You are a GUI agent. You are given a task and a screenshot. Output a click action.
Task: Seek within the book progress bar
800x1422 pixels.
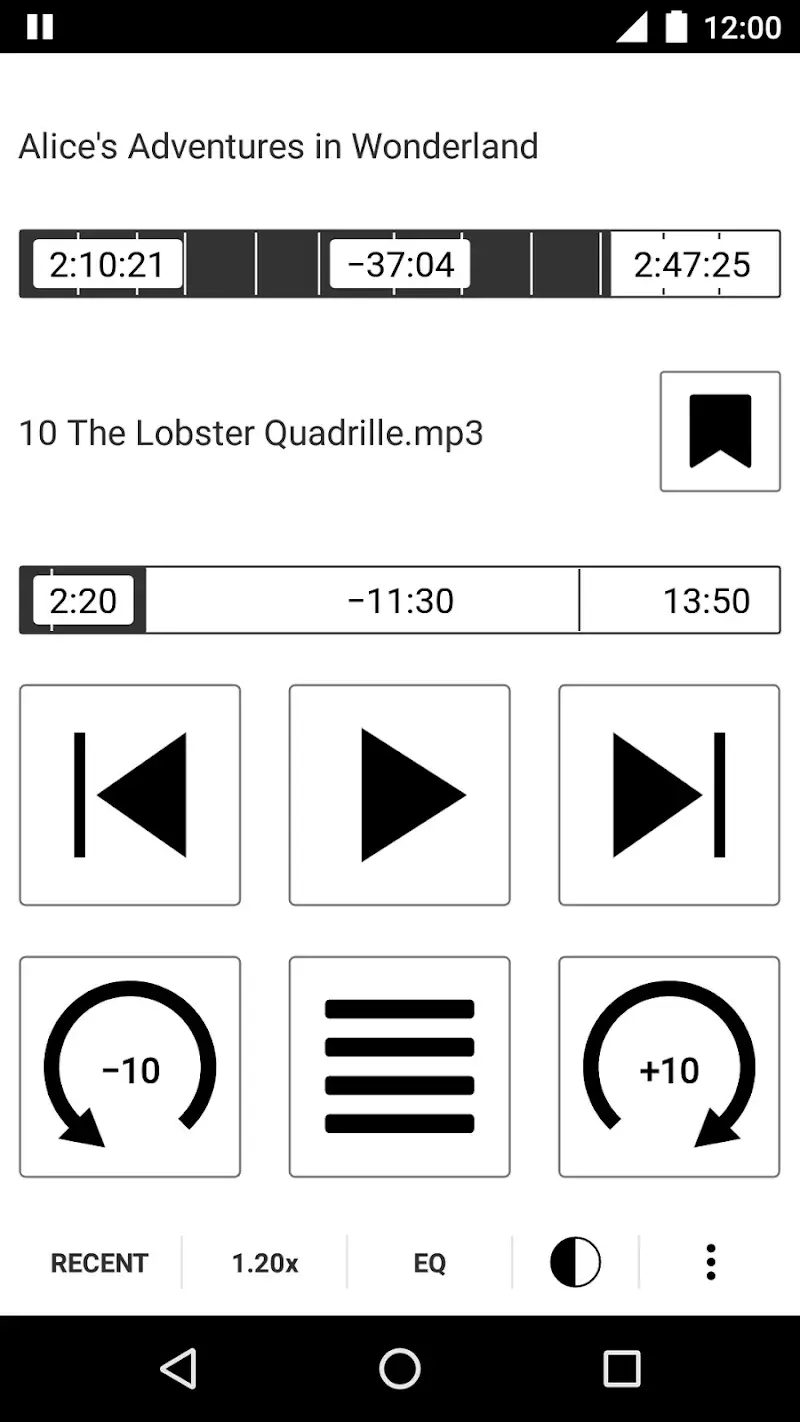coord(399,264)
